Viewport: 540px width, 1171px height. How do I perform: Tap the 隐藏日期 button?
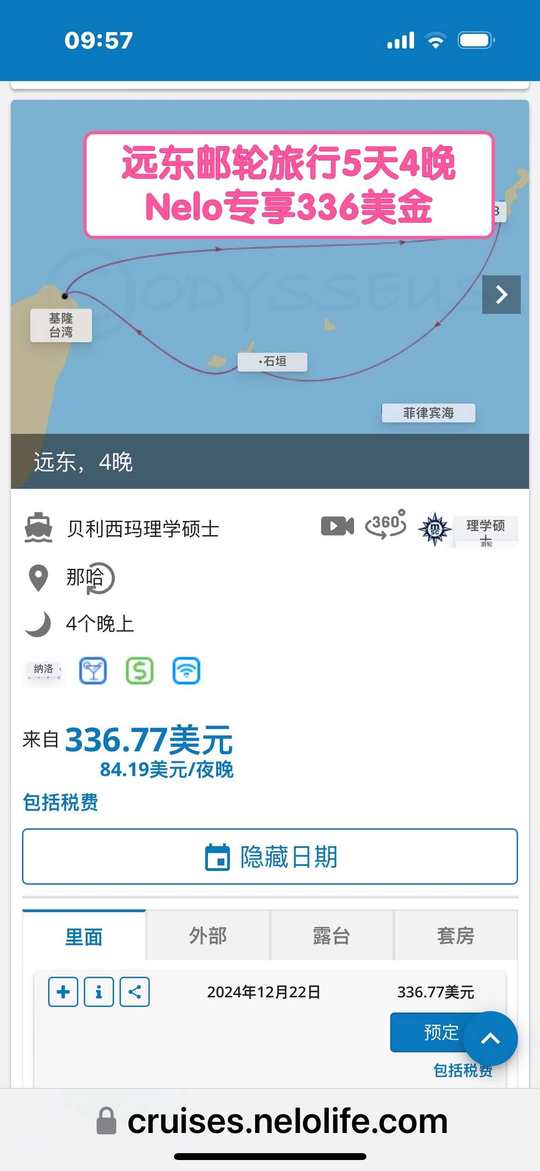tap(270, 857)
